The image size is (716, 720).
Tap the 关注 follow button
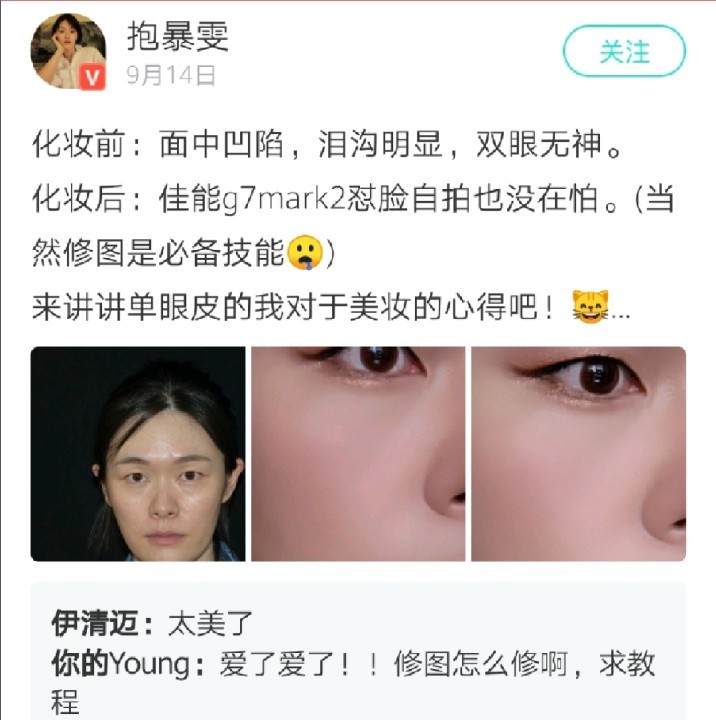[624, 51]
